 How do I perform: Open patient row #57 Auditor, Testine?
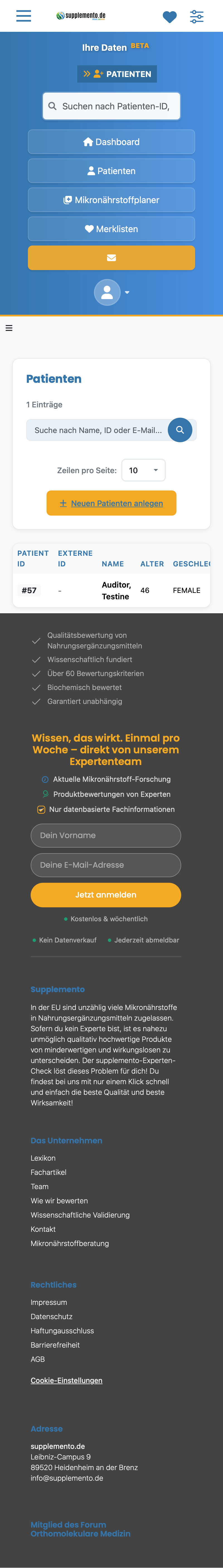pyautogui.click(x=111, y=590)
